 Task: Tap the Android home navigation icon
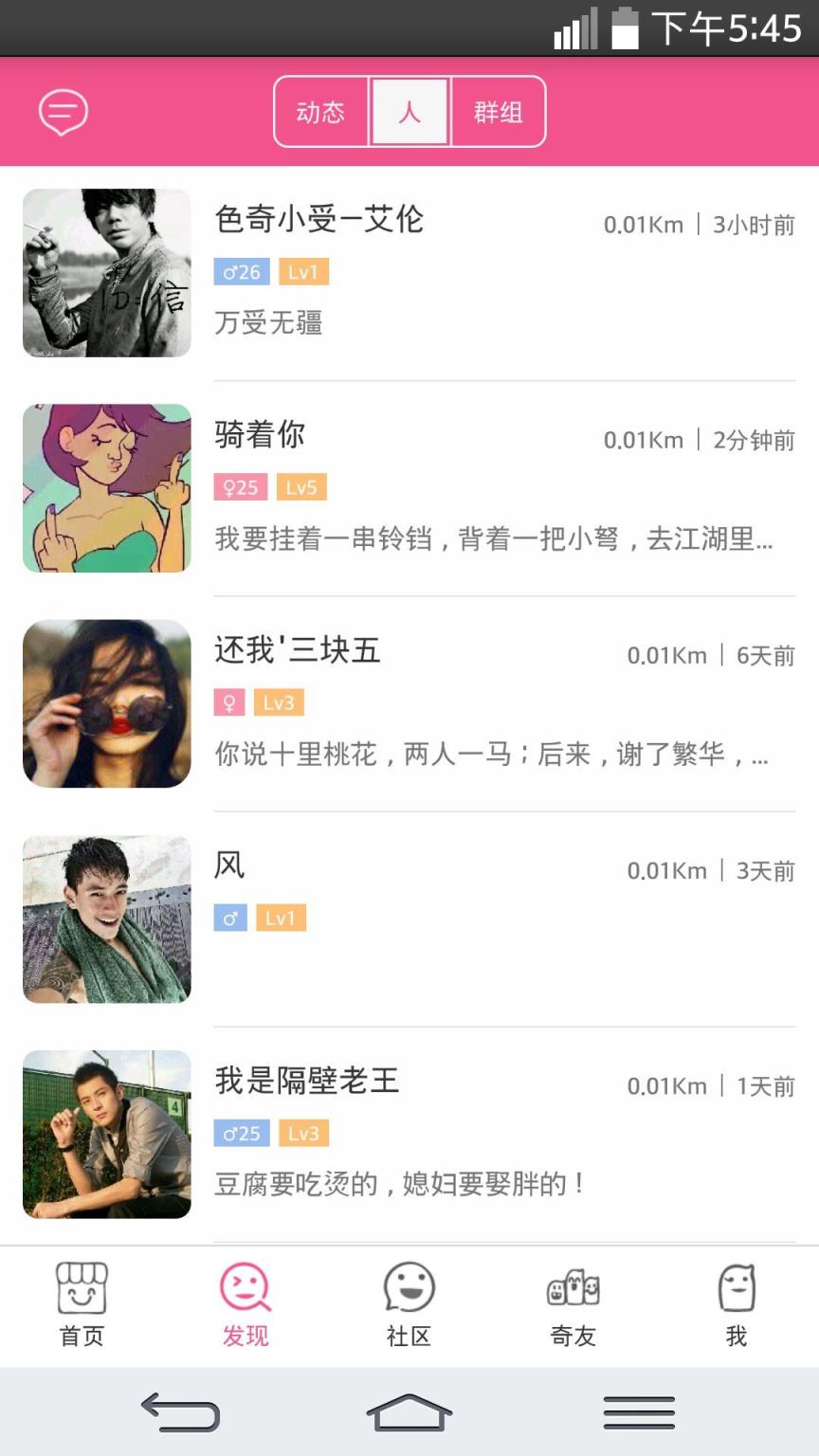[x=409, y=1412]
